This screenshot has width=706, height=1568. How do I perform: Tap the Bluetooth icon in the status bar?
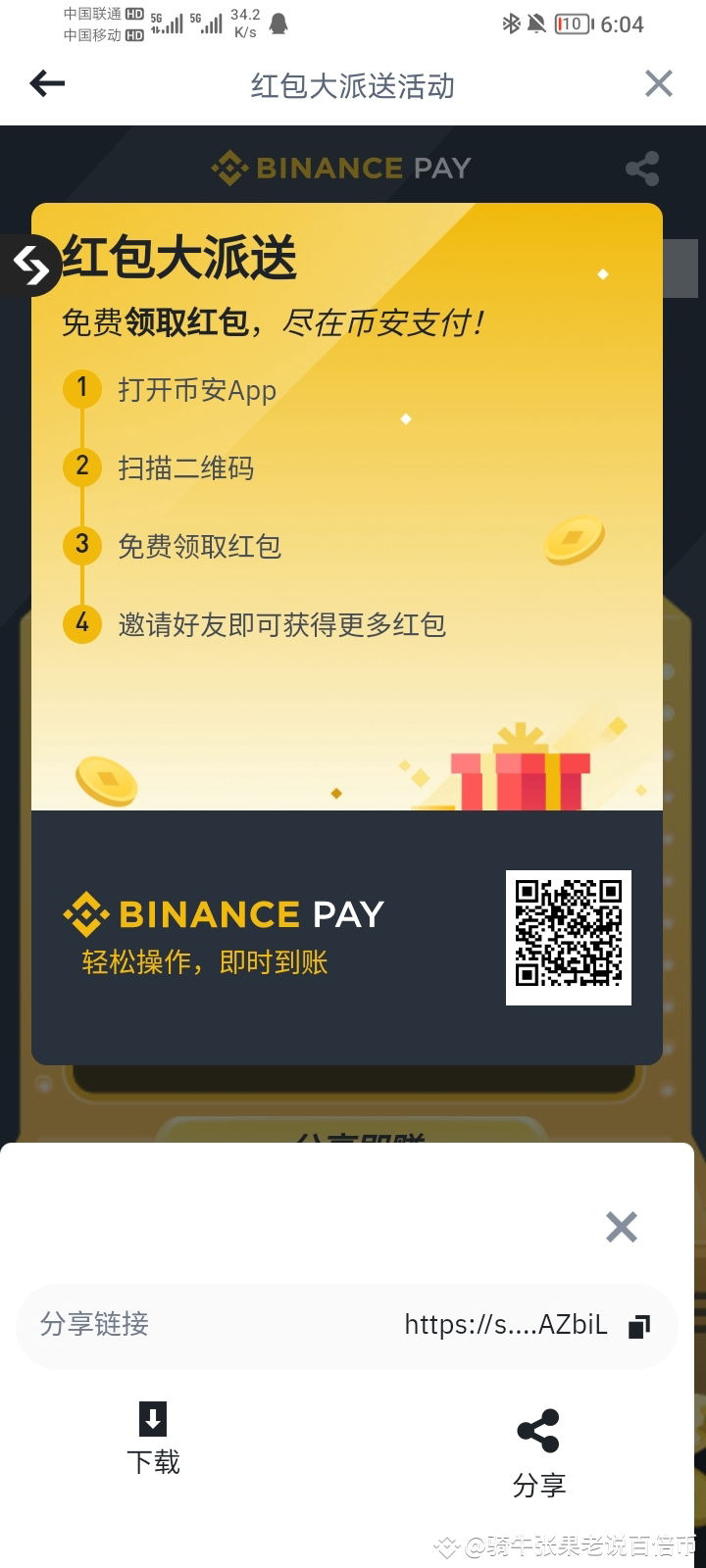coord(512,24)
